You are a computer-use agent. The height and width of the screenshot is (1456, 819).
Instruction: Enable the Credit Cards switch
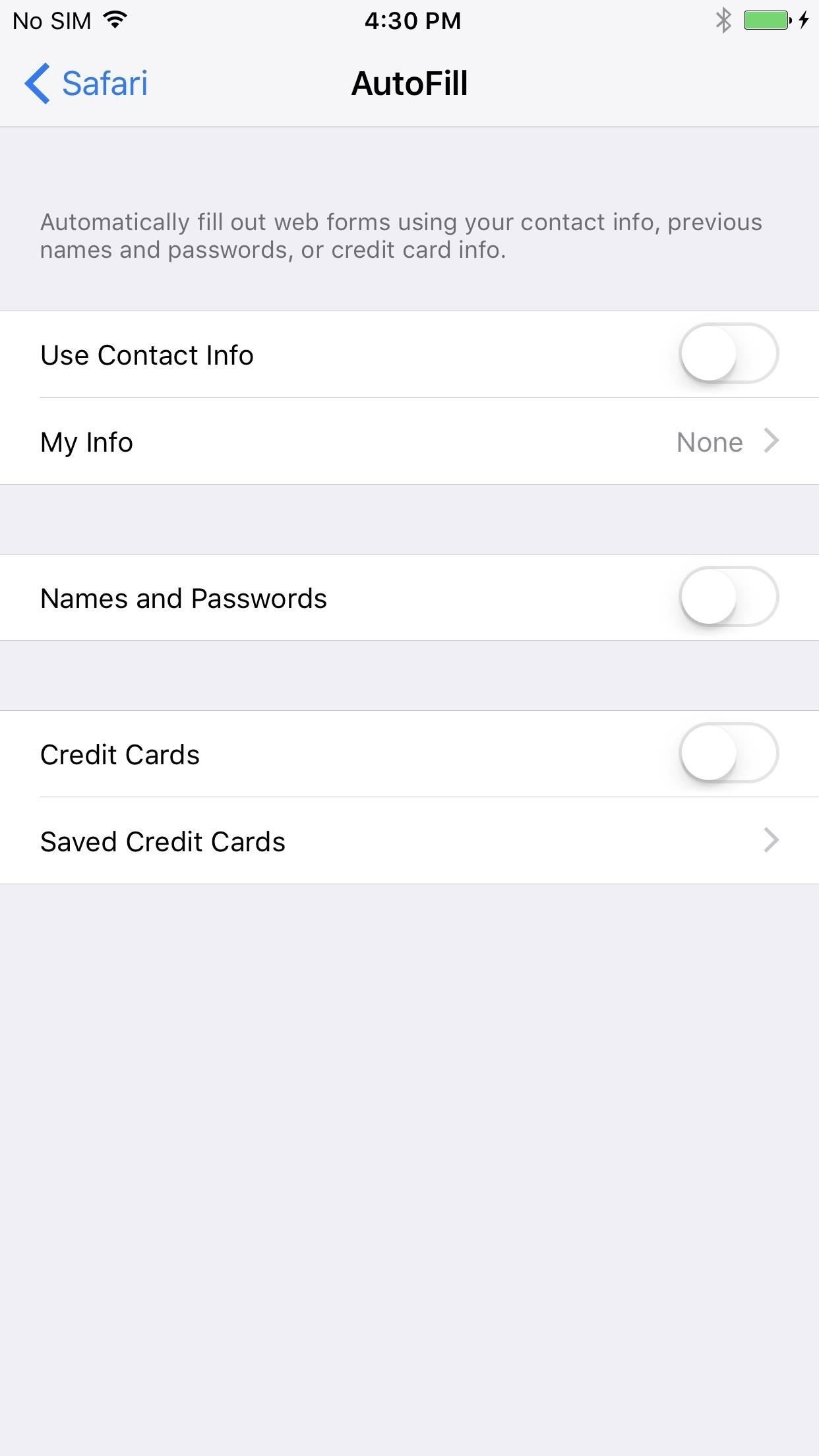728,754
